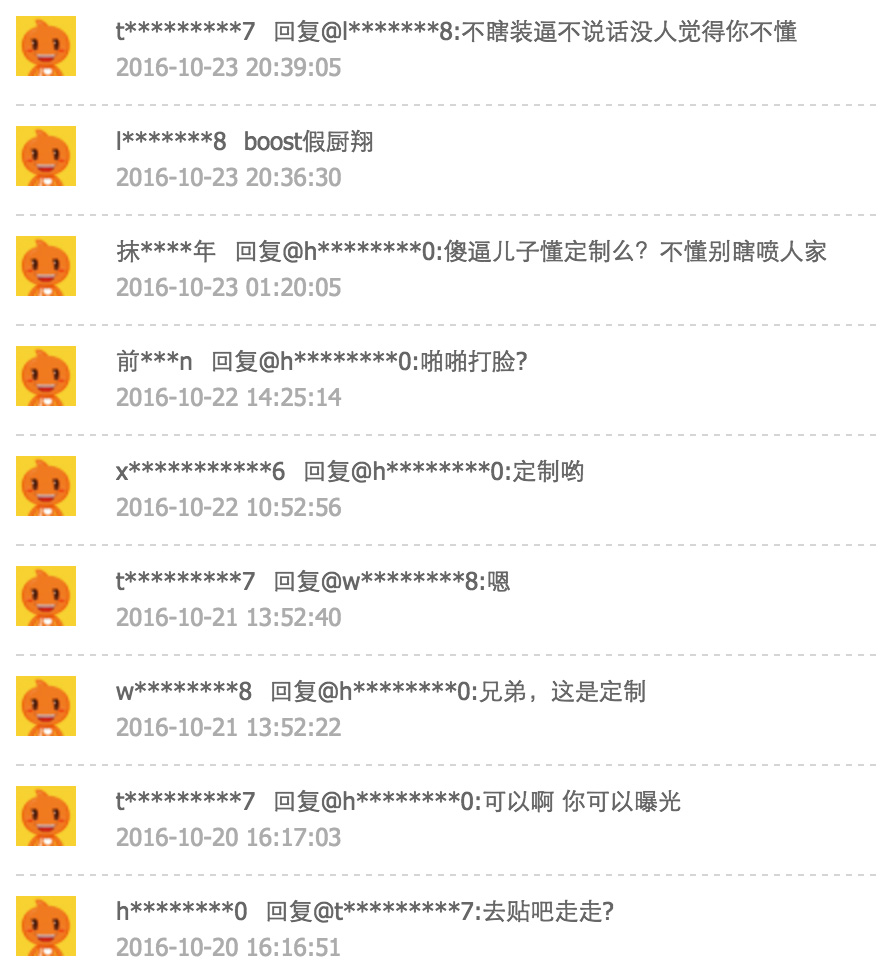Tap the comment 定制哟 from x***********6
This screenshot has height=966, width=882.
548,472
